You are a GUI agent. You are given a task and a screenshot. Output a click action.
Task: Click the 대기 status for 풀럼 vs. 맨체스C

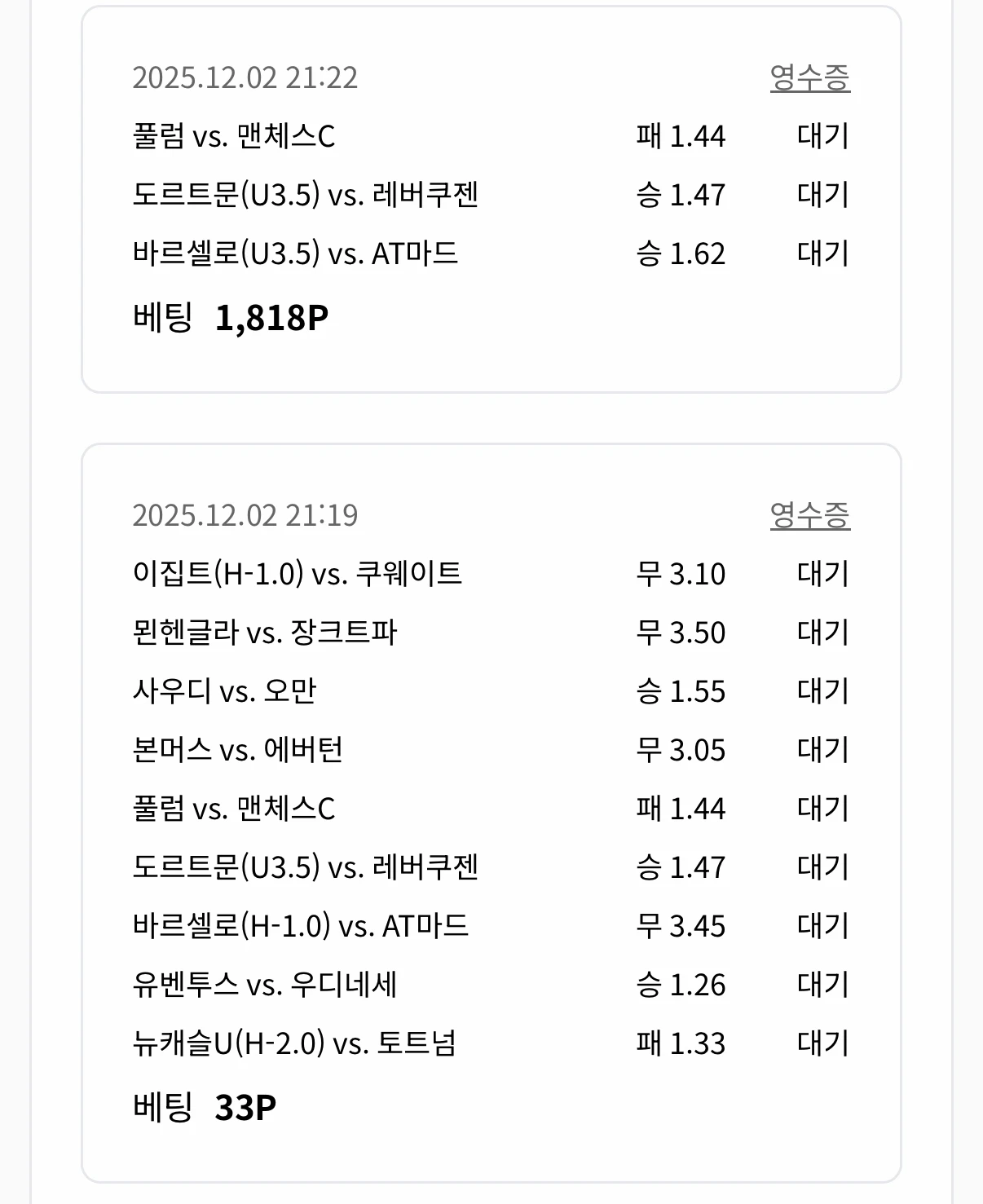[825, 137]
